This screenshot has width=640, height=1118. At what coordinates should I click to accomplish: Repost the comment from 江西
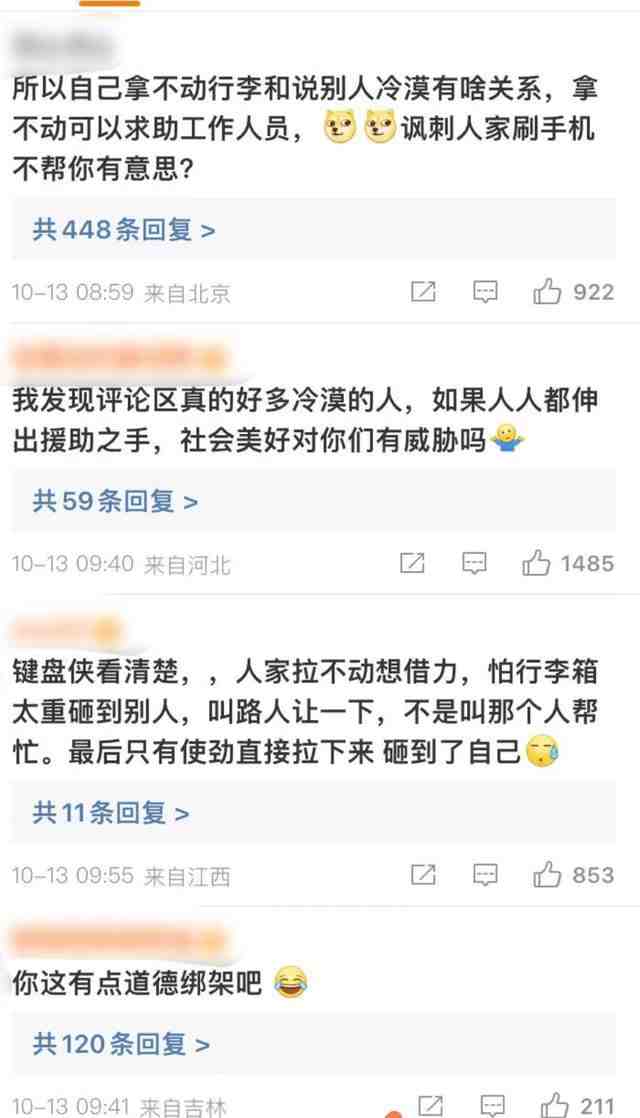tap(423, 875)
